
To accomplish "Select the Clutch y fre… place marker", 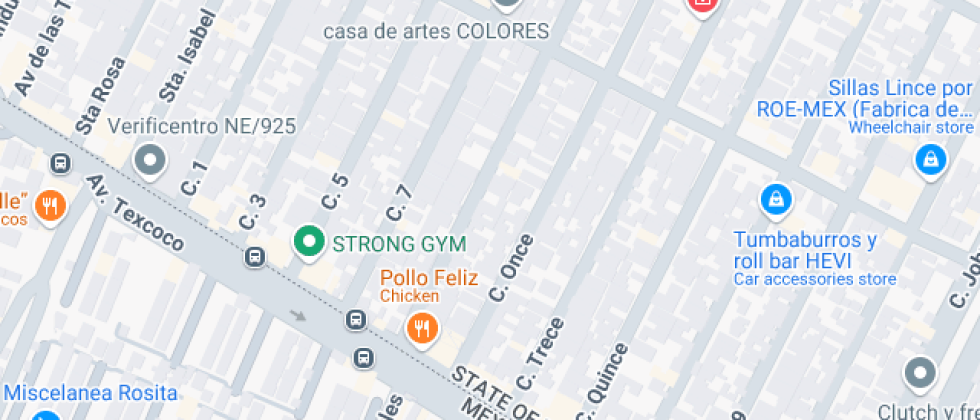I will click(x=919, y=375).
